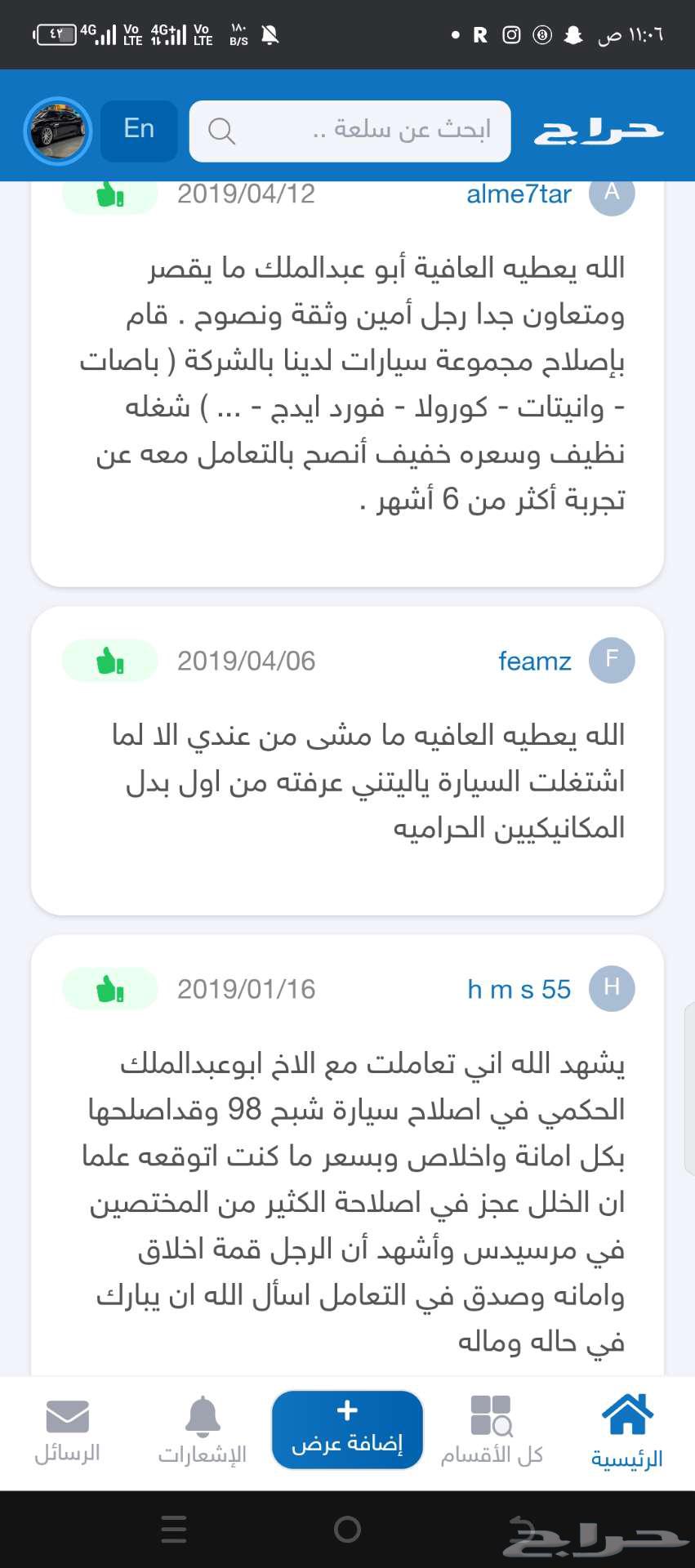
Task: Open كل الأقسام categories tab
Action: click(492, 1432)
